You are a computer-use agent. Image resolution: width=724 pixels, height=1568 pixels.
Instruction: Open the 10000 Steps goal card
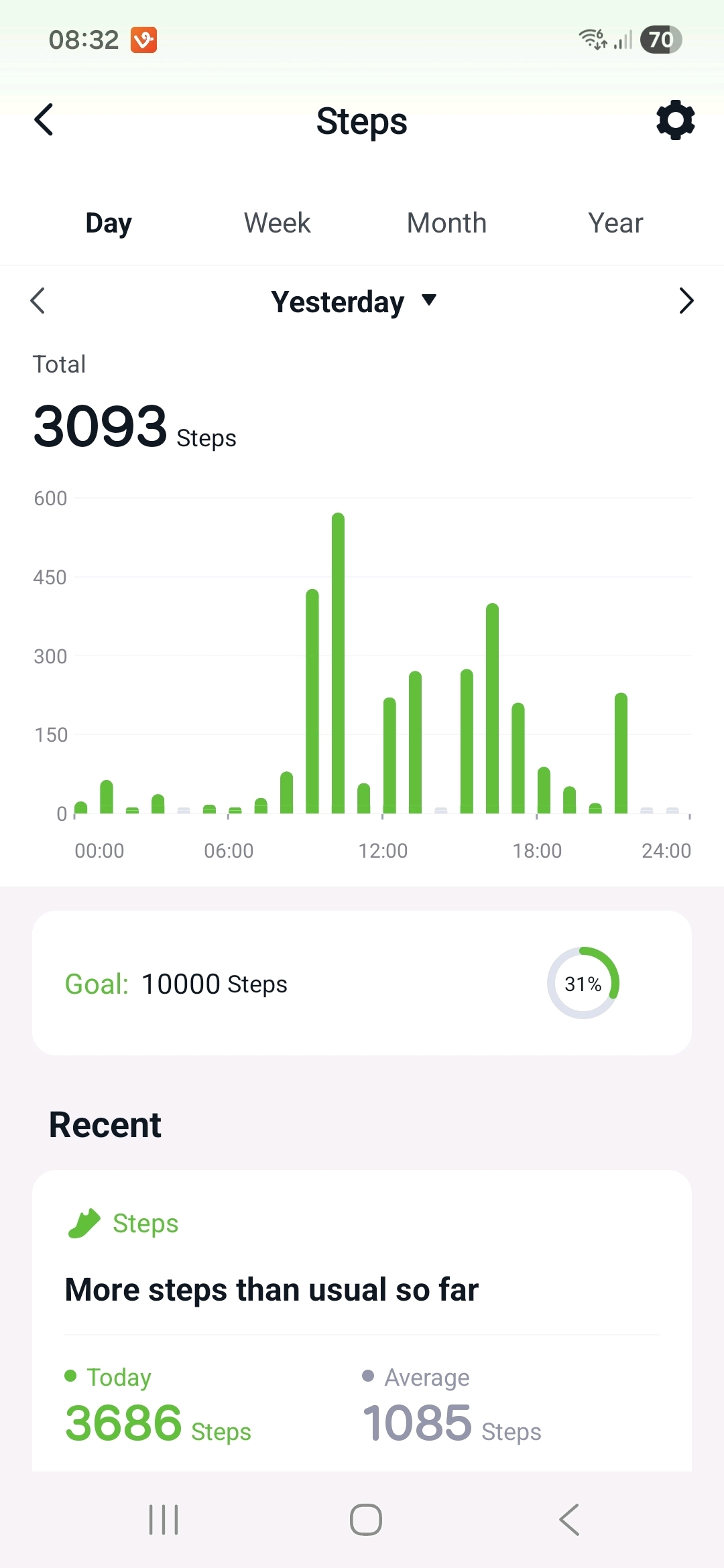(x=362, y=983)
